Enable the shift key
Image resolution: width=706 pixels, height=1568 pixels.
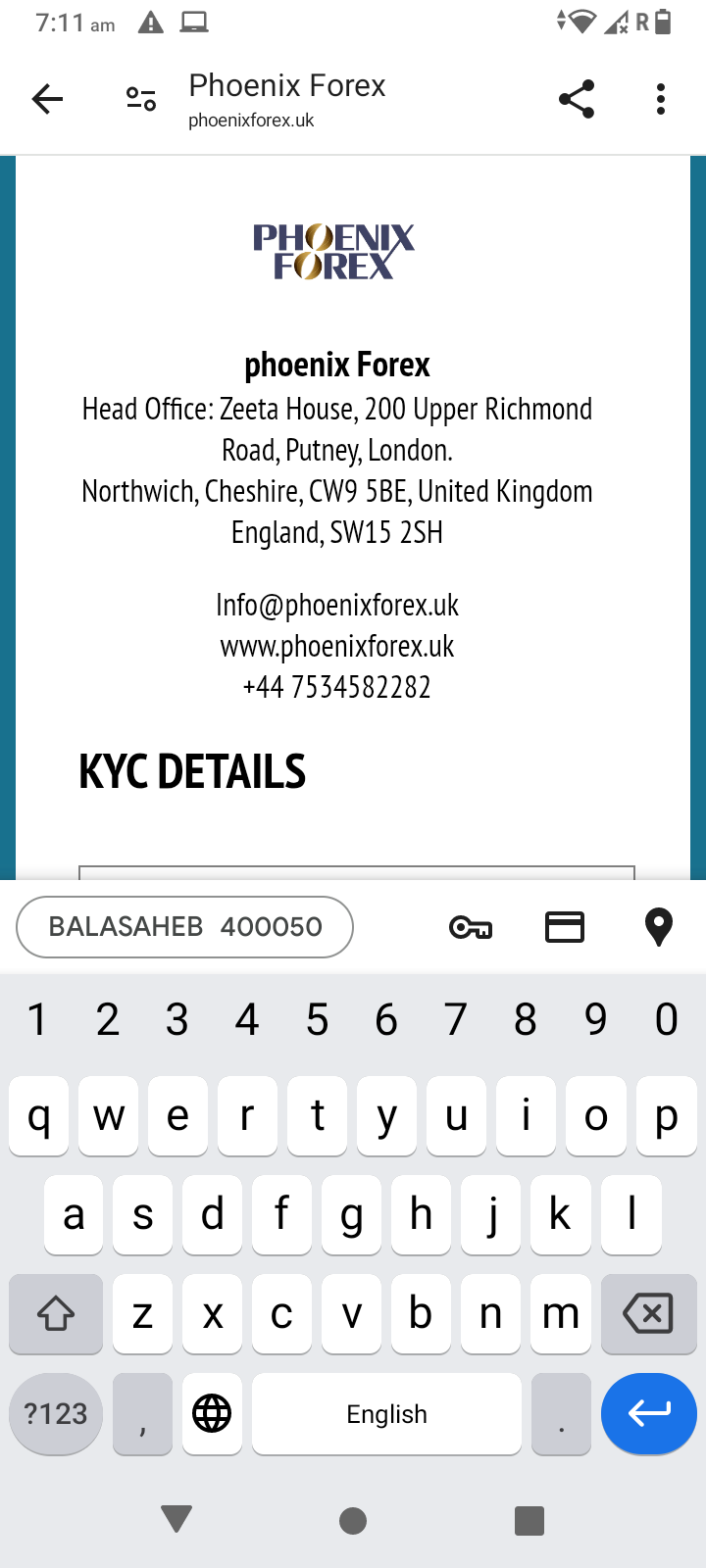tap(56, 1313)
